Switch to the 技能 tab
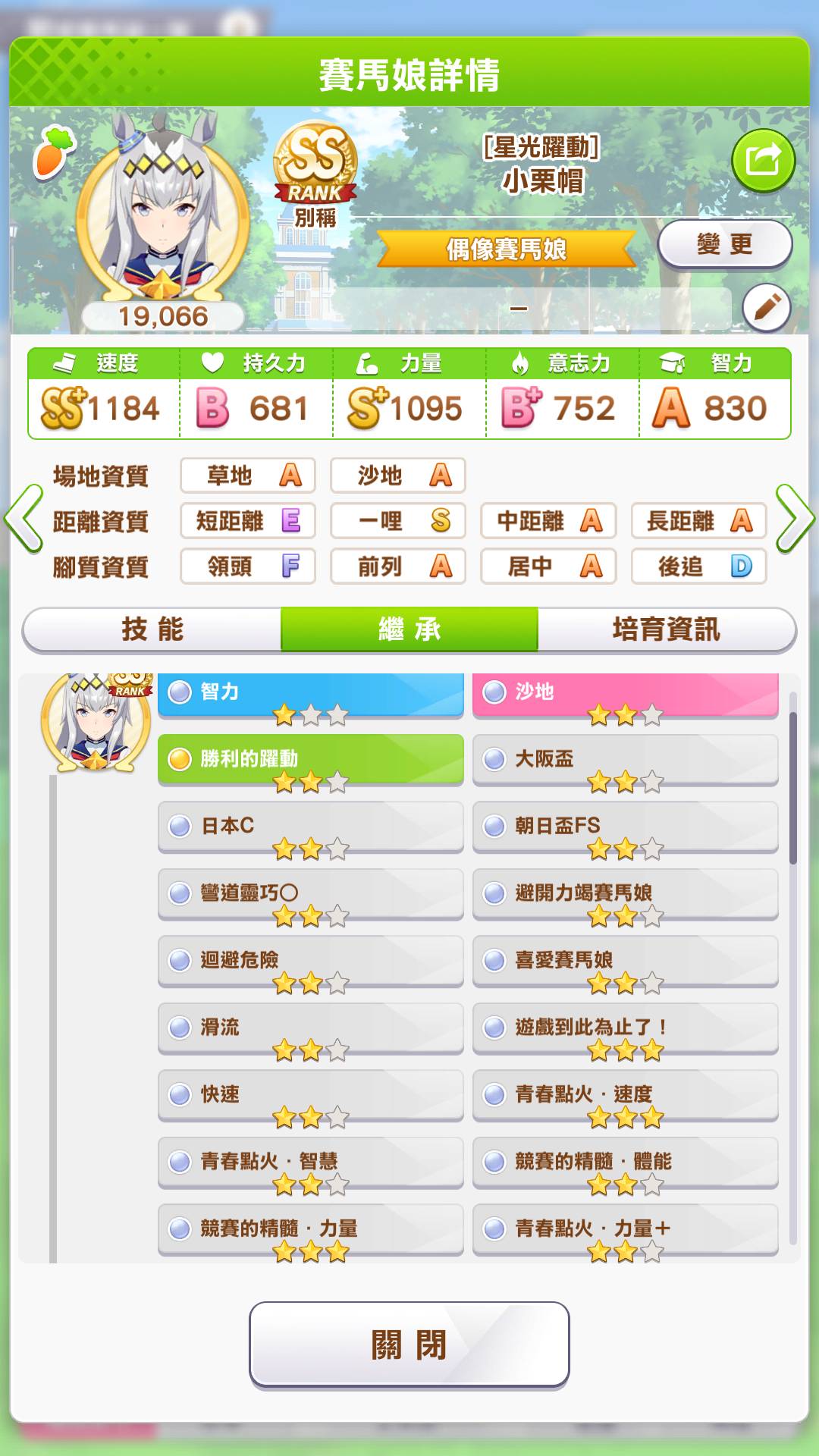Screen dimensions: 819x1456 tap(152, 629)
